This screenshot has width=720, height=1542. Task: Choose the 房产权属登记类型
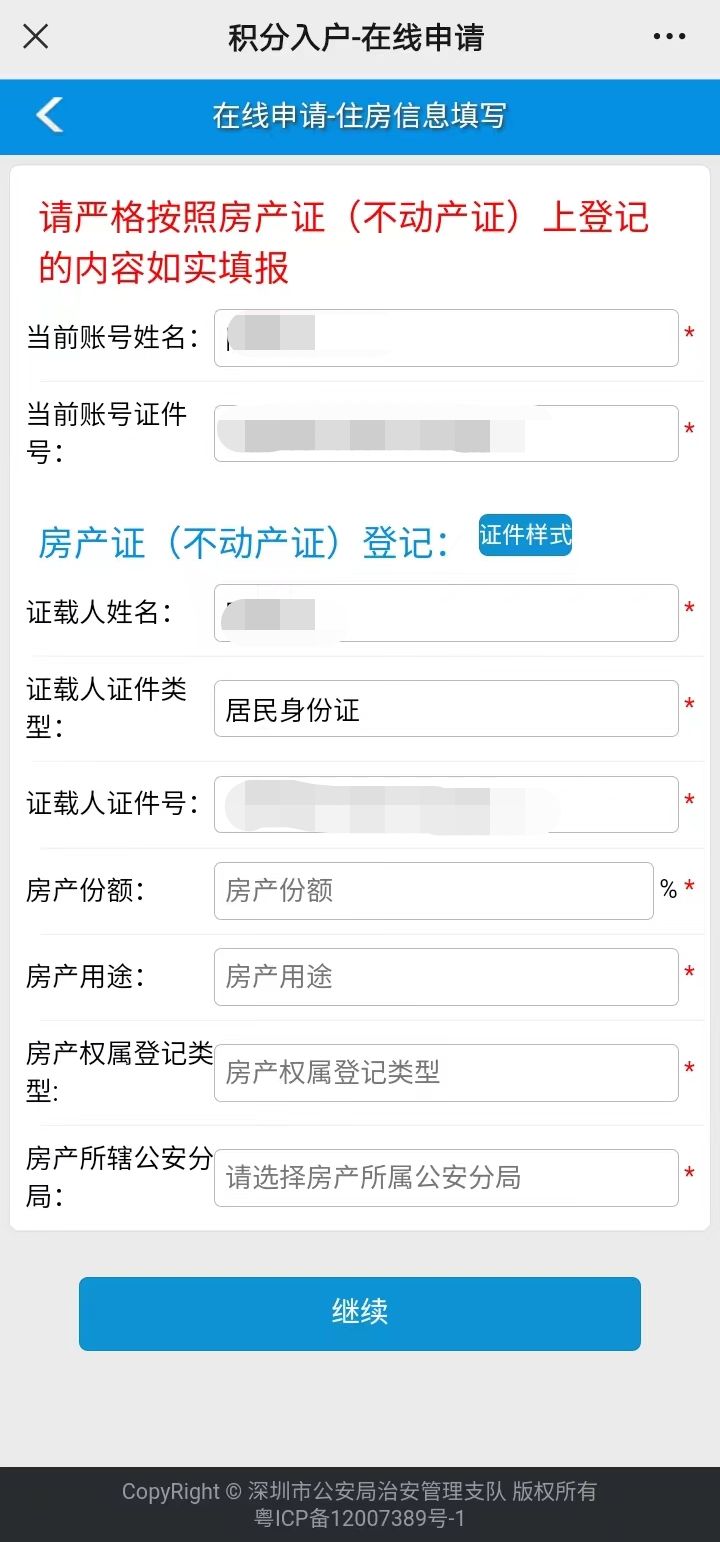446,1073
